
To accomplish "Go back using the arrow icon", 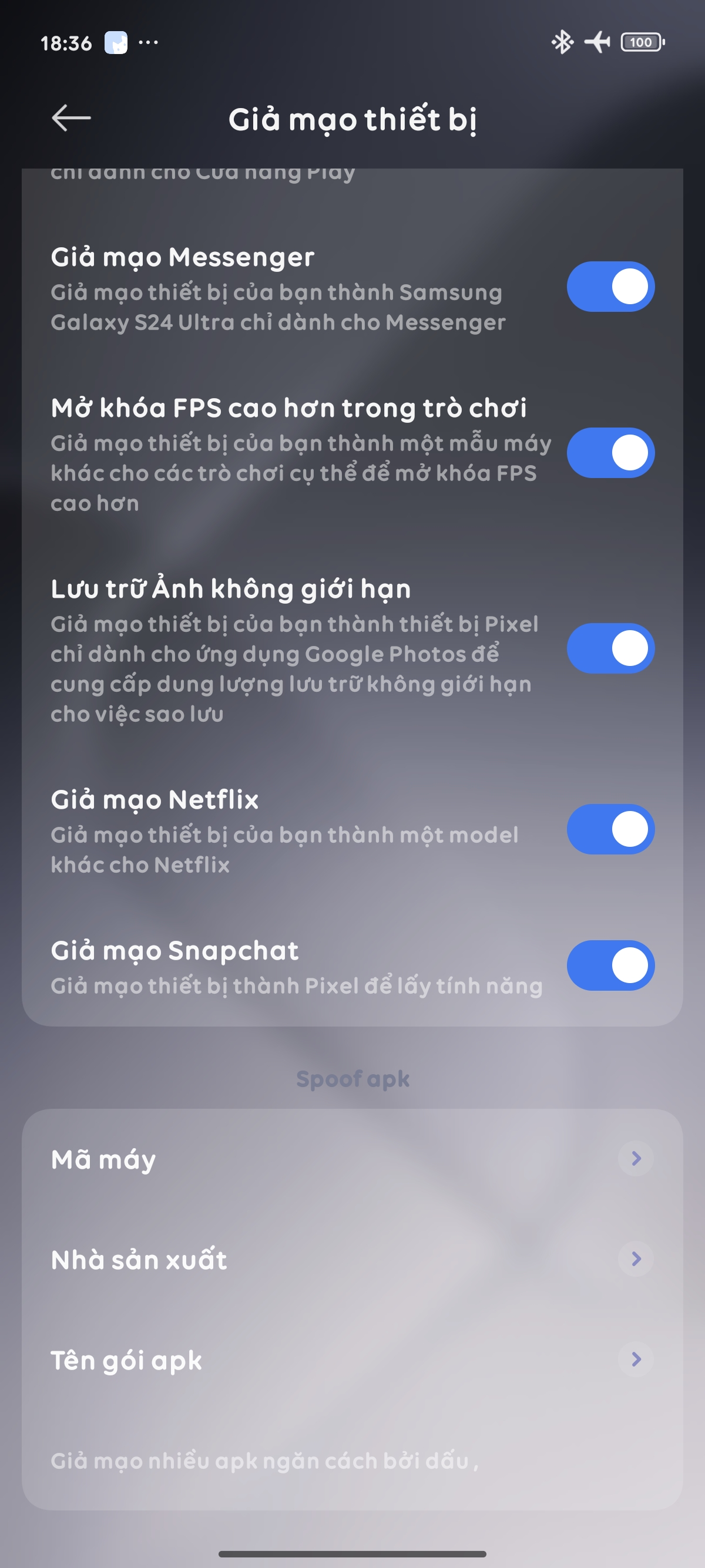I will (x=71, y=118).
